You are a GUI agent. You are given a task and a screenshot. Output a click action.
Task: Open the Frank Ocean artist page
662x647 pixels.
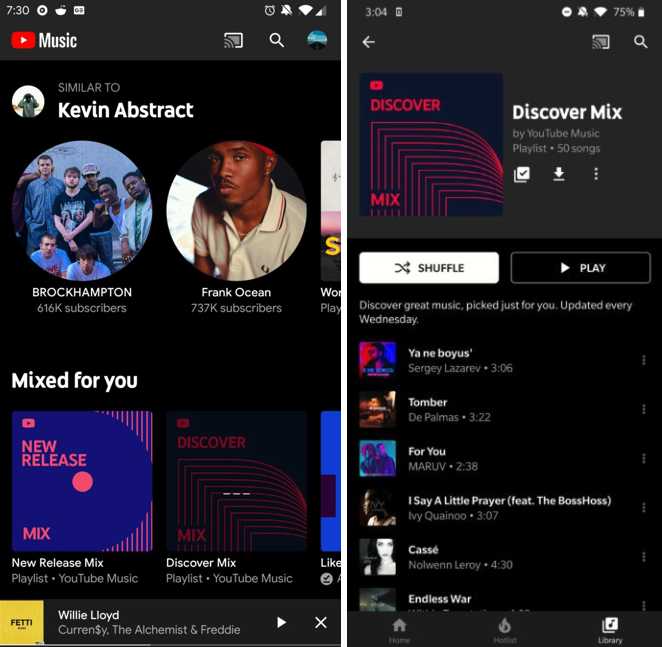[x=236, y=211]
